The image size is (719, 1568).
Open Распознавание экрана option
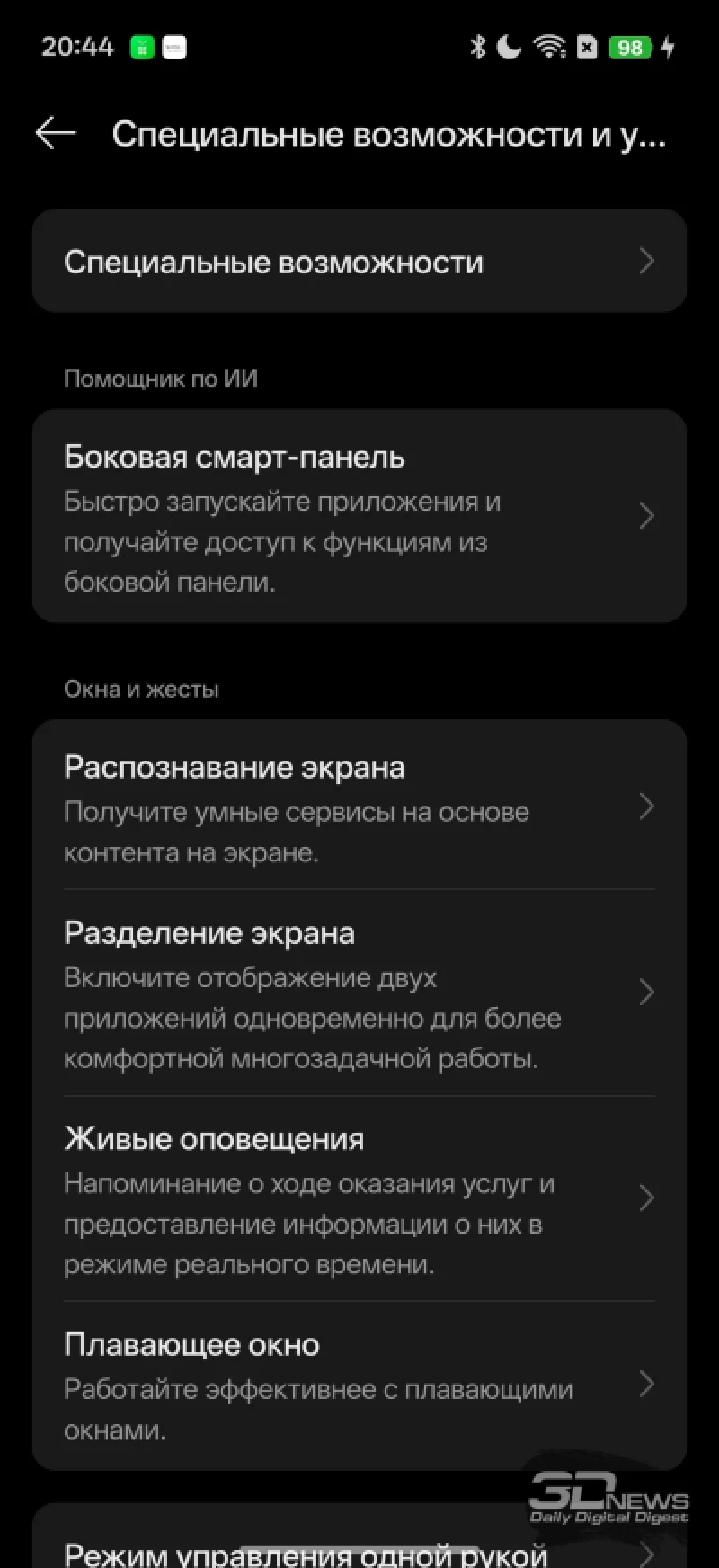[x=359, y=806]
